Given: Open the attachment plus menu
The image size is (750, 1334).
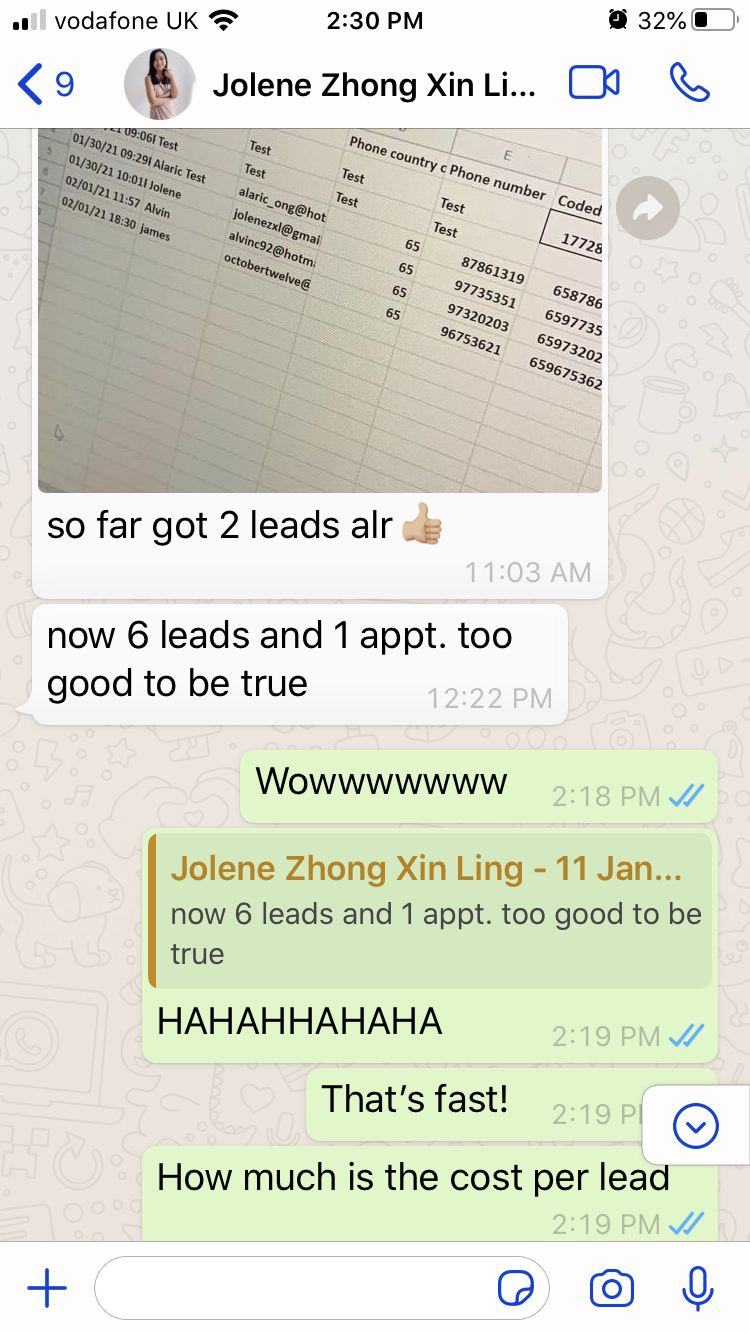Looking at the screenshot, I should [46, 1289].
